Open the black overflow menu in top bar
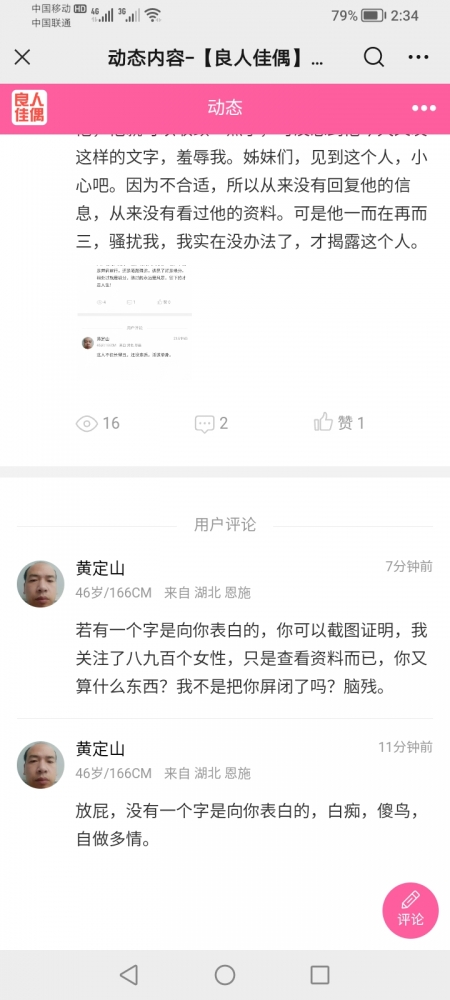450x1000 pixels. (x=418, y=57)
